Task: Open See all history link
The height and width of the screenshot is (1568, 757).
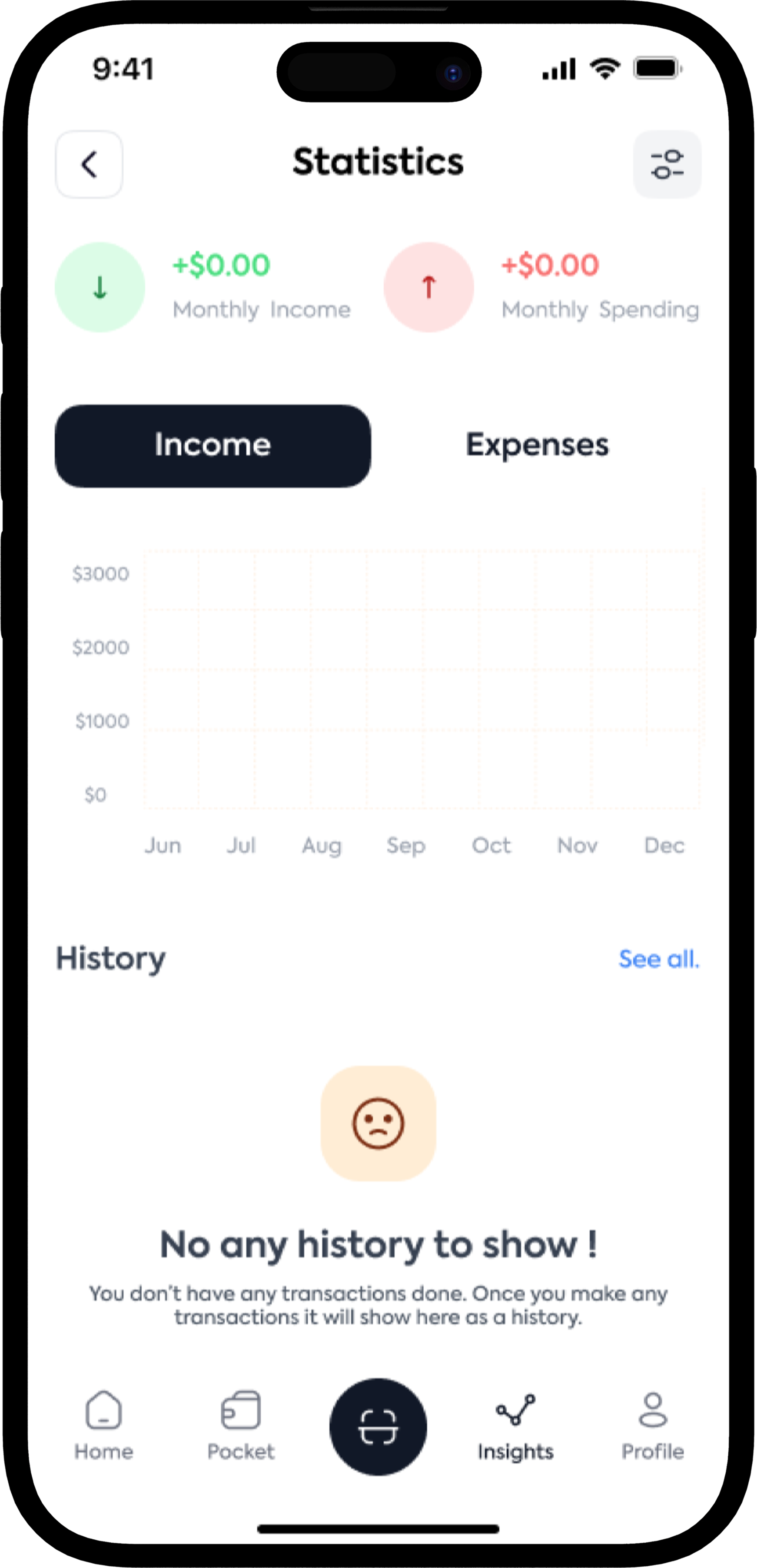Action: point(658,959)
